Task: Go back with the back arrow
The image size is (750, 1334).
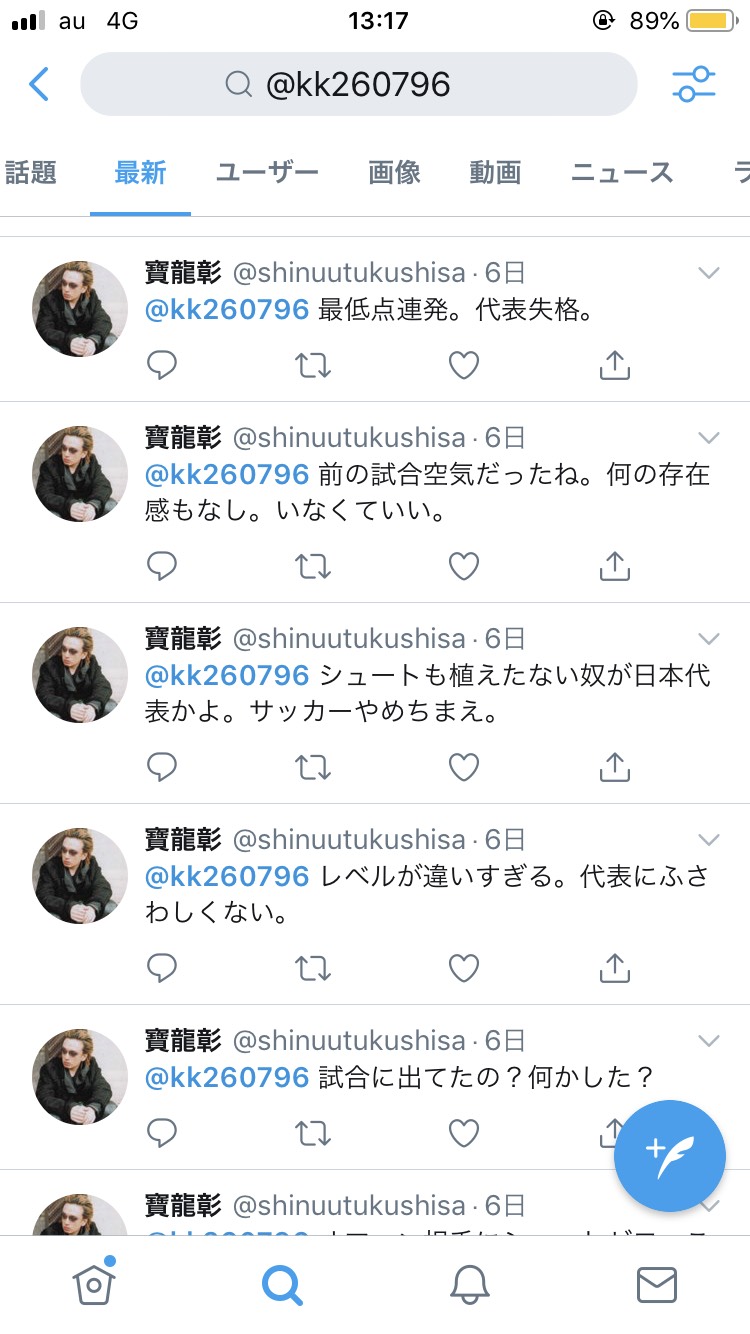Action: pyautogui.click(x=39, y=85)
